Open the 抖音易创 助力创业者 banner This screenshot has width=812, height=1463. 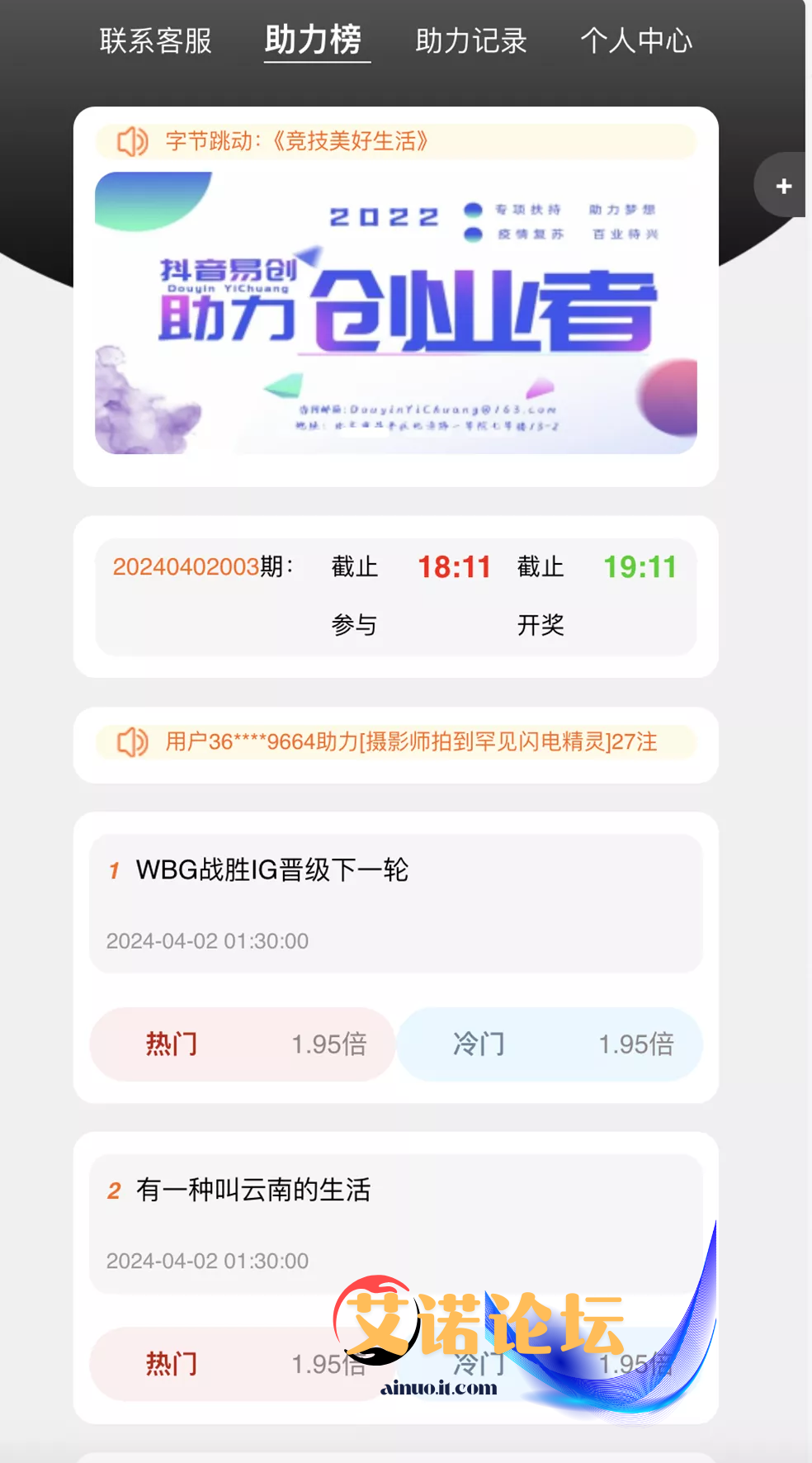click(x=396, y=313)
